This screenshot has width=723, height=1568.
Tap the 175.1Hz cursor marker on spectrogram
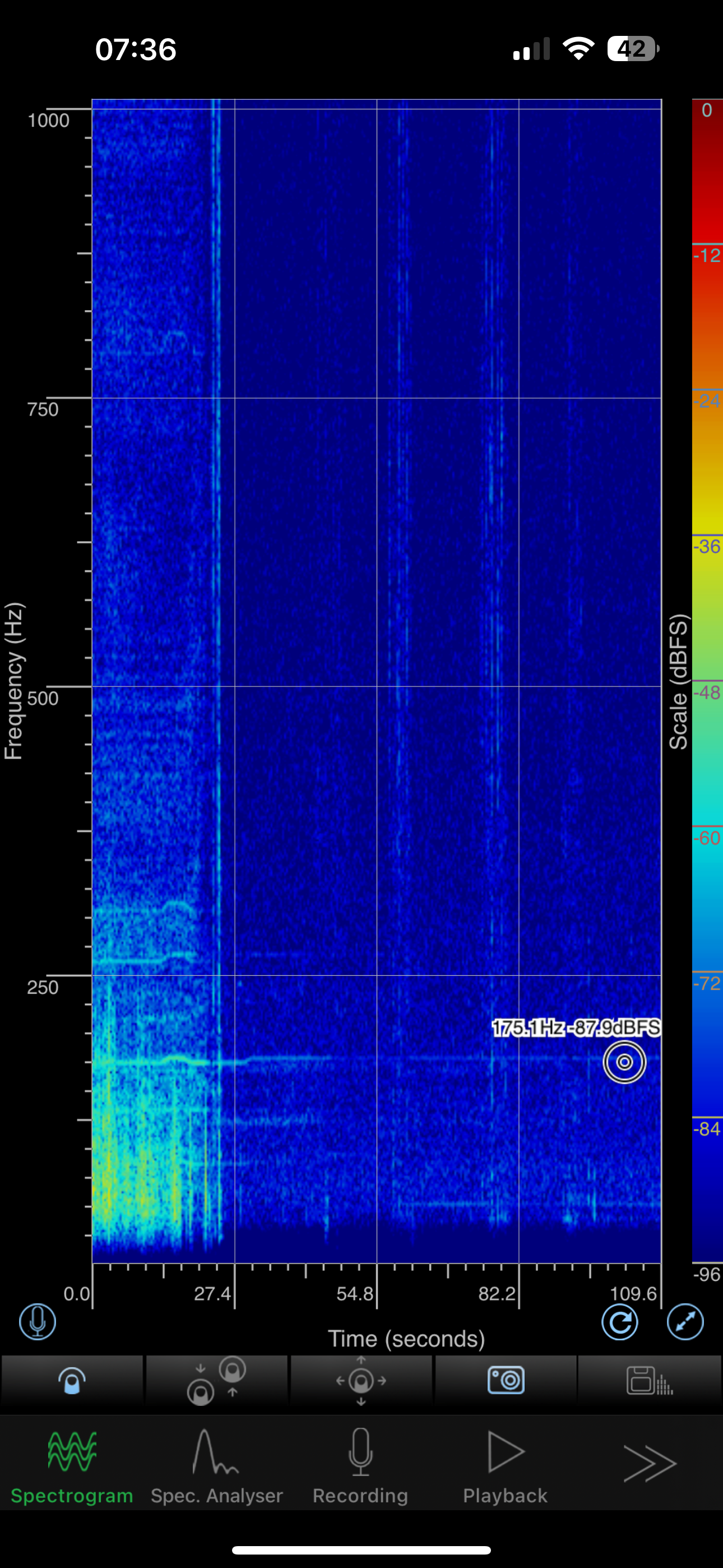point(624,1062)
